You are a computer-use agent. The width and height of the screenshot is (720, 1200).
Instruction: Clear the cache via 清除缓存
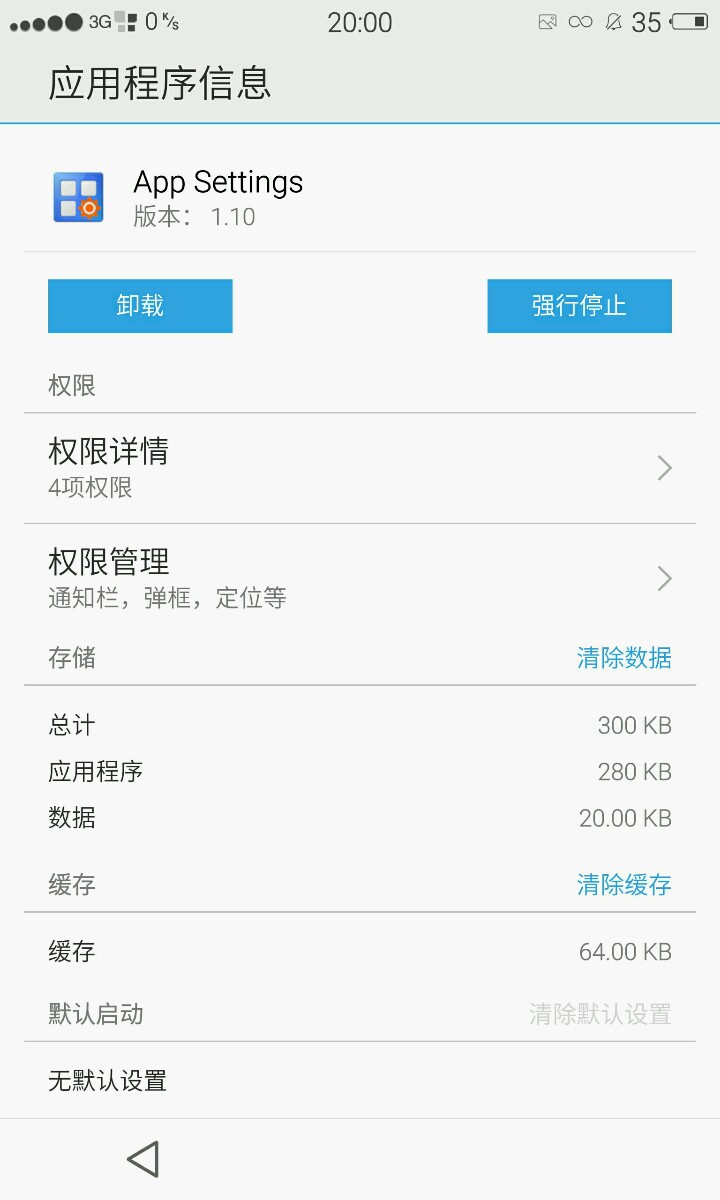624,884
